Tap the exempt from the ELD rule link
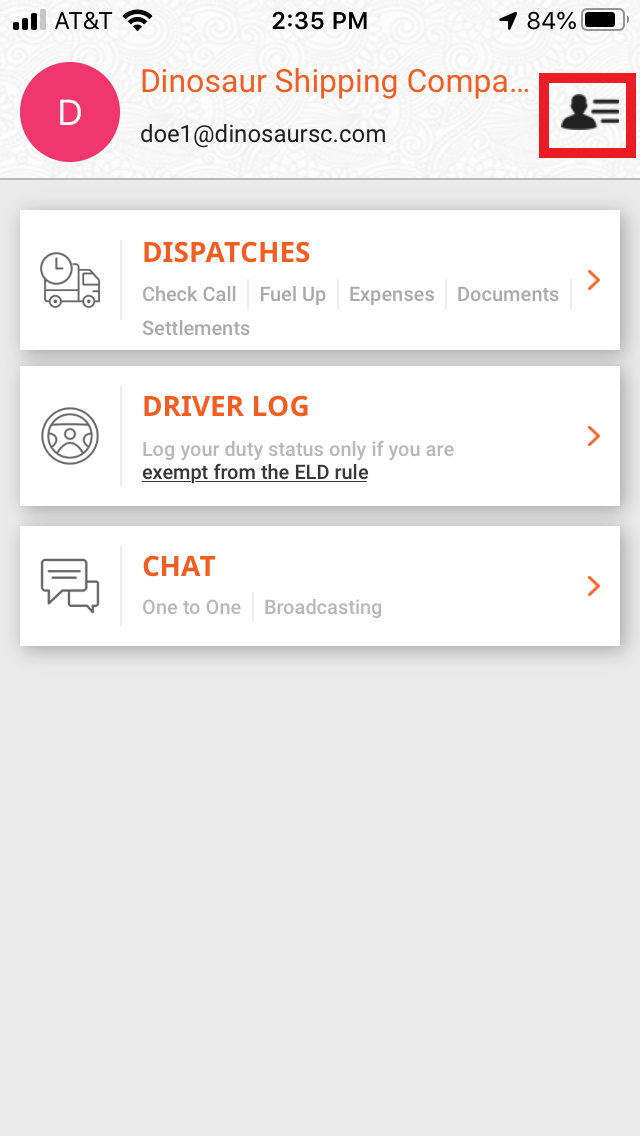This screenshot has height=1136, width=640. pos(255,473)
